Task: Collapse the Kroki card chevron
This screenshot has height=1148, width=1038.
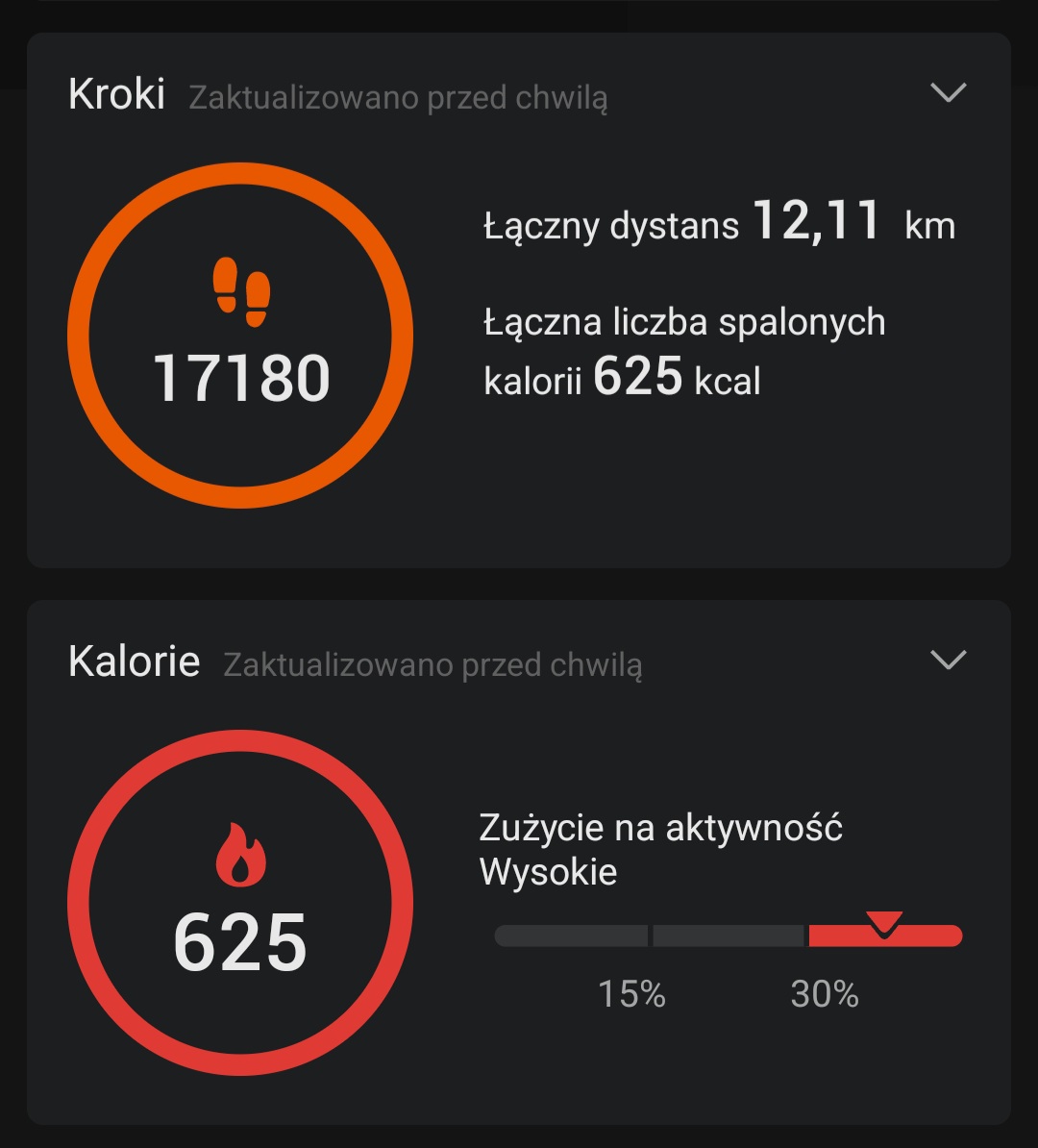Action: click(x=948, y=93)
